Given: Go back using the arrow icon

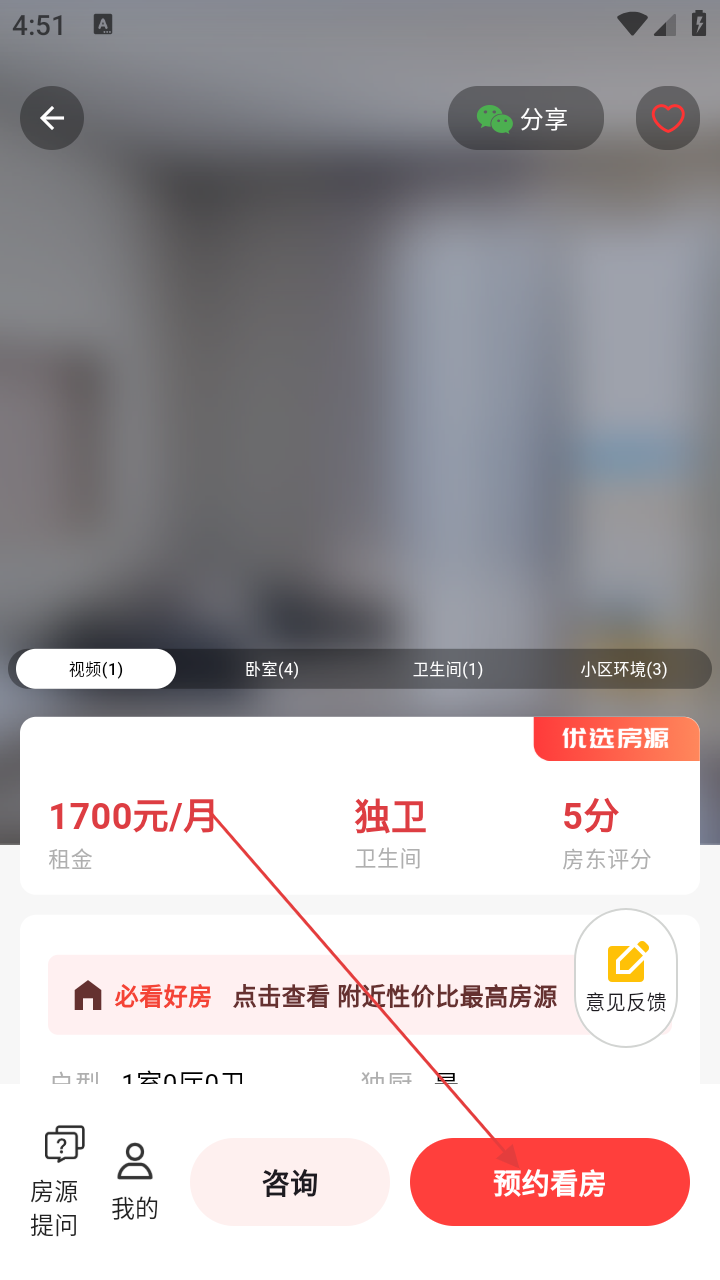Looking at the screenshot, I should (52, 119).
